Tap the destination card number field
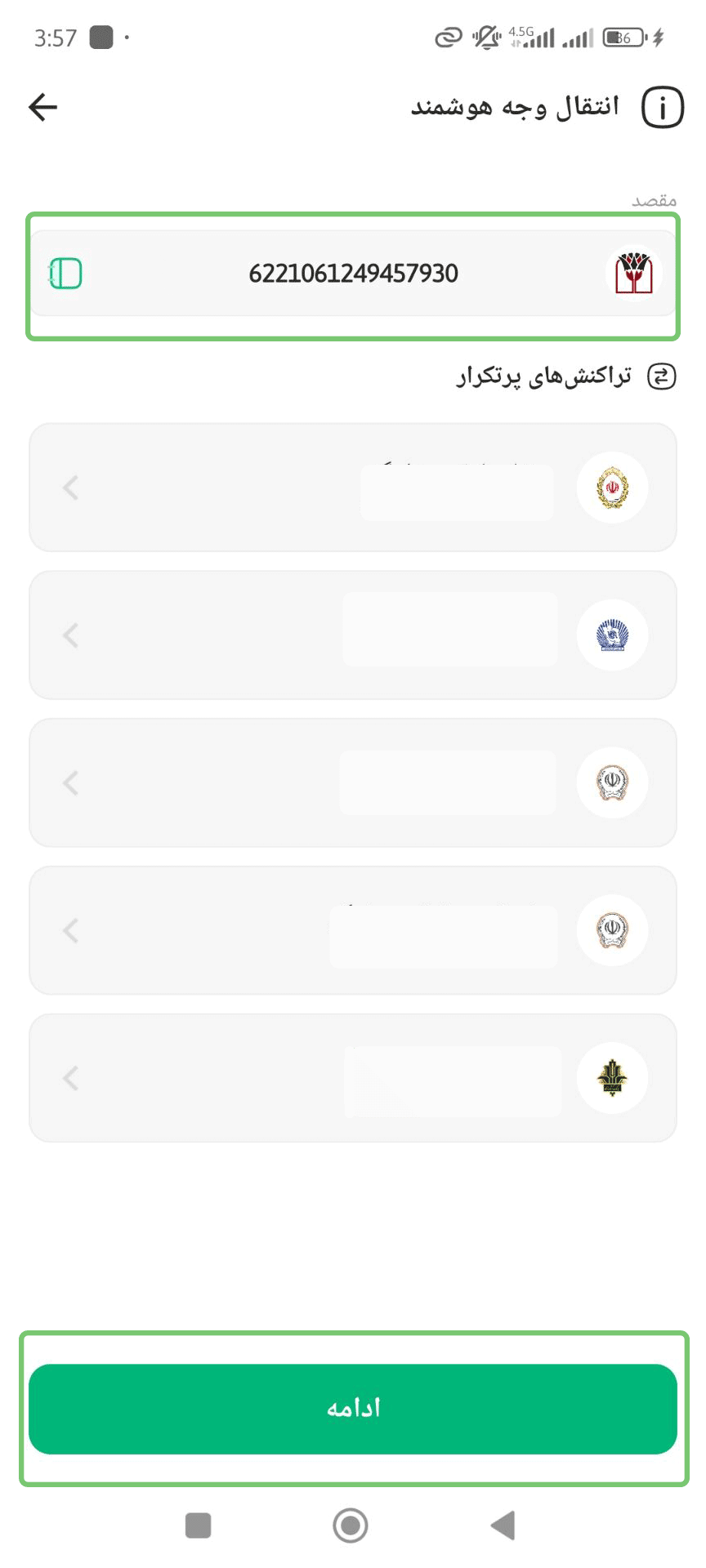The width and height of the screenshot is (706, 1568). pyautogui.click(x=353, y=274)
